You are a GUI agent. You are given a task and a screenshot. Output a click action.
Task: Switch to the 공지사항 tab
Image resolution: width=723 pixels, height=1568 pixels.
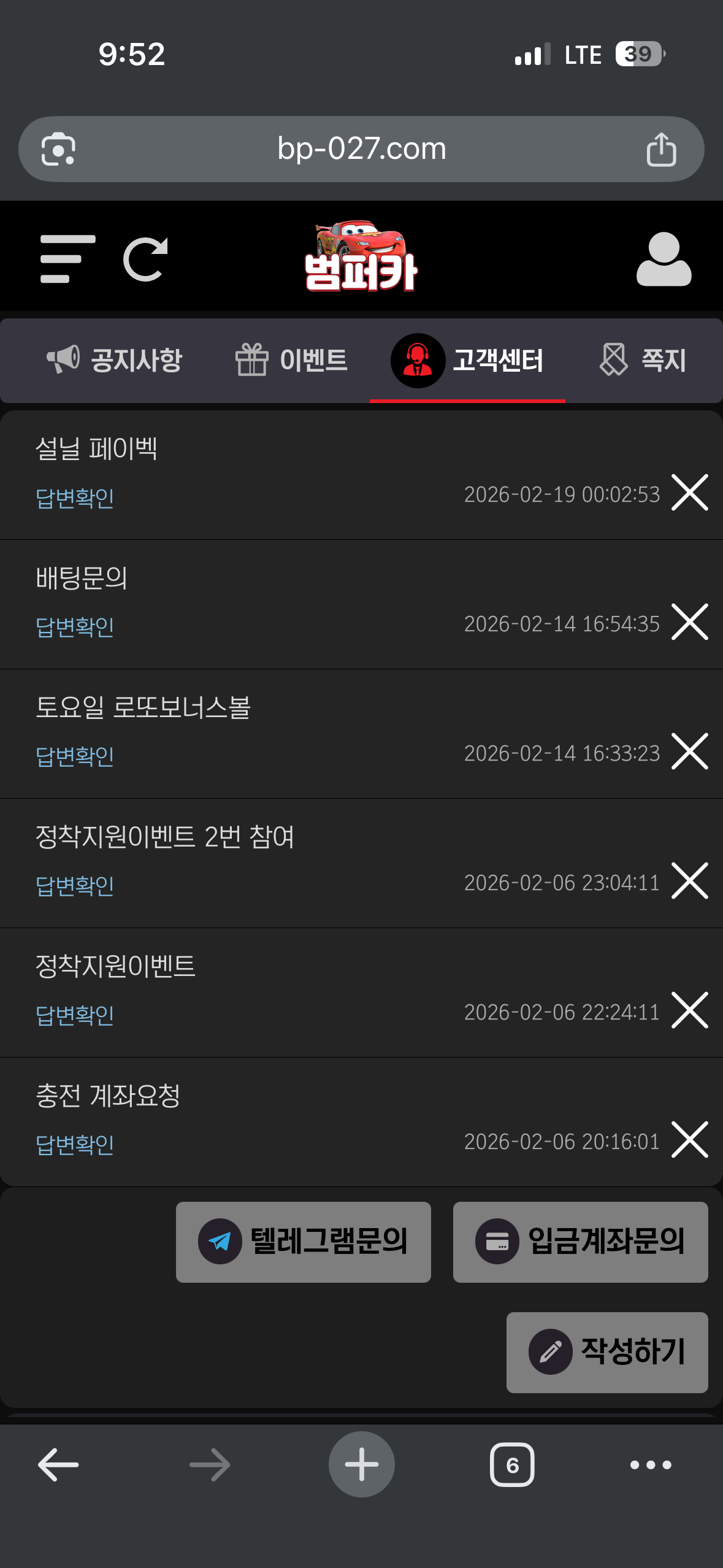click(115, 360)
